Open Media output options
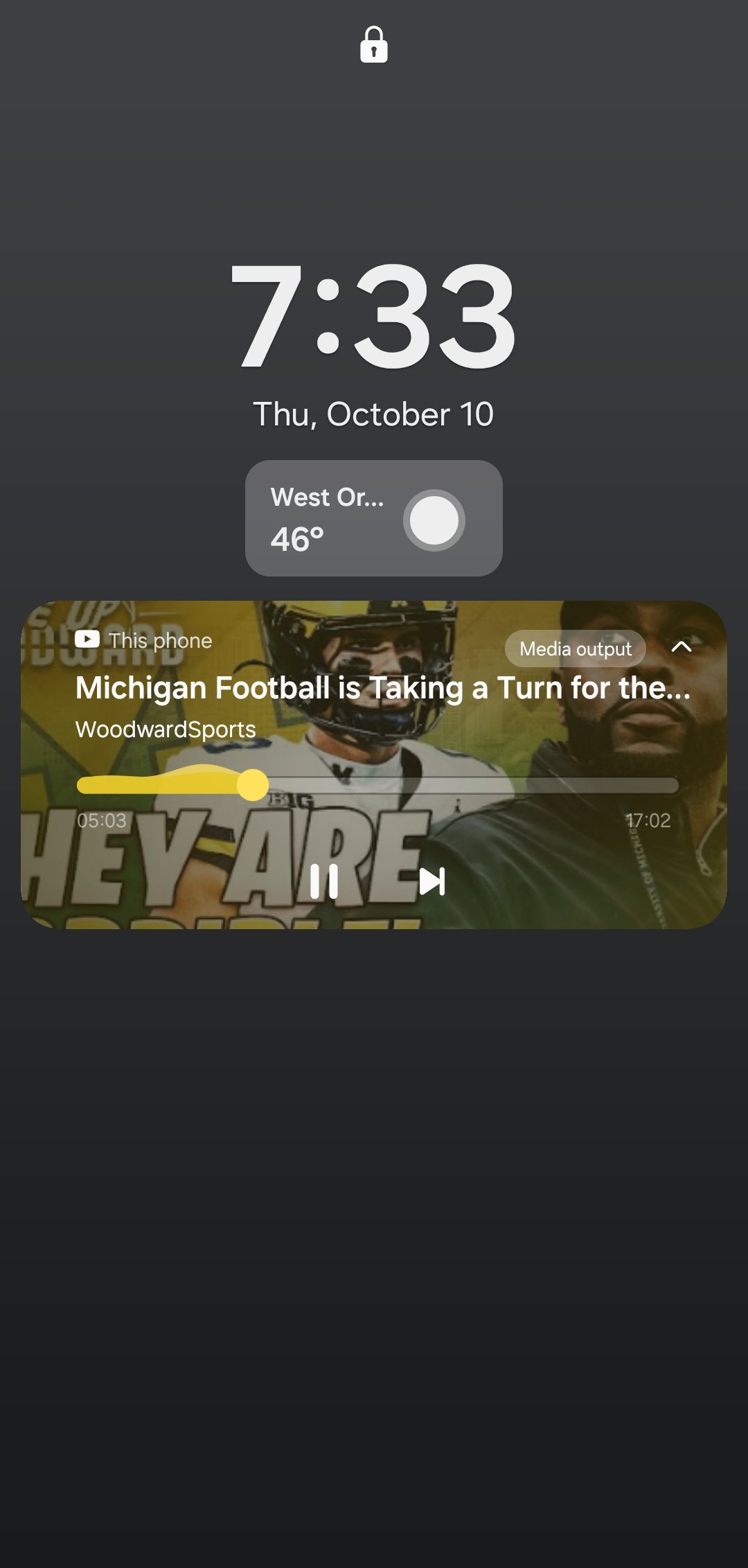748x1568 pixels. (x=575, y=649)
